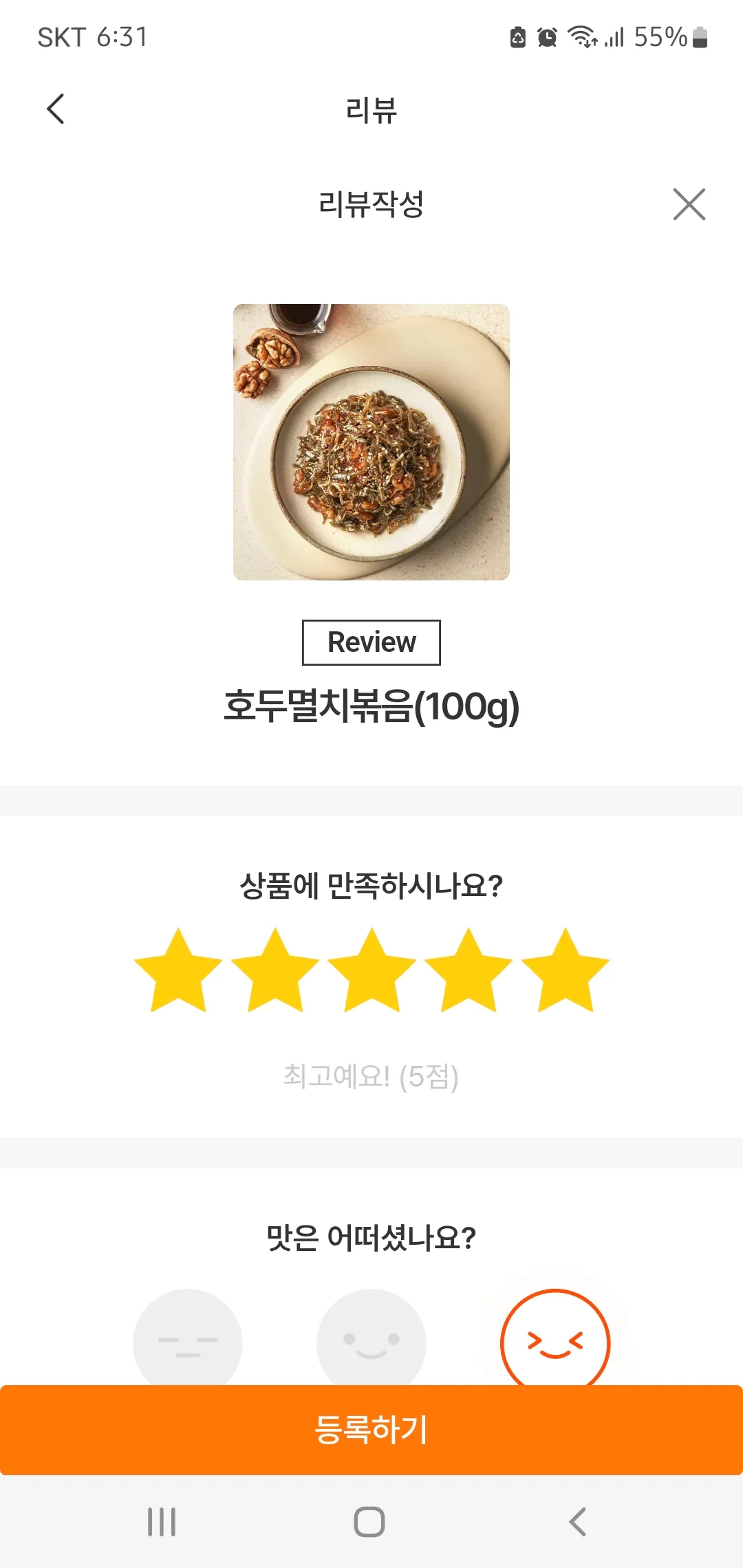This screenshot has width=743, height=1568.
Task: Choose the delighted orange taste face
Action: point(555,1338)
